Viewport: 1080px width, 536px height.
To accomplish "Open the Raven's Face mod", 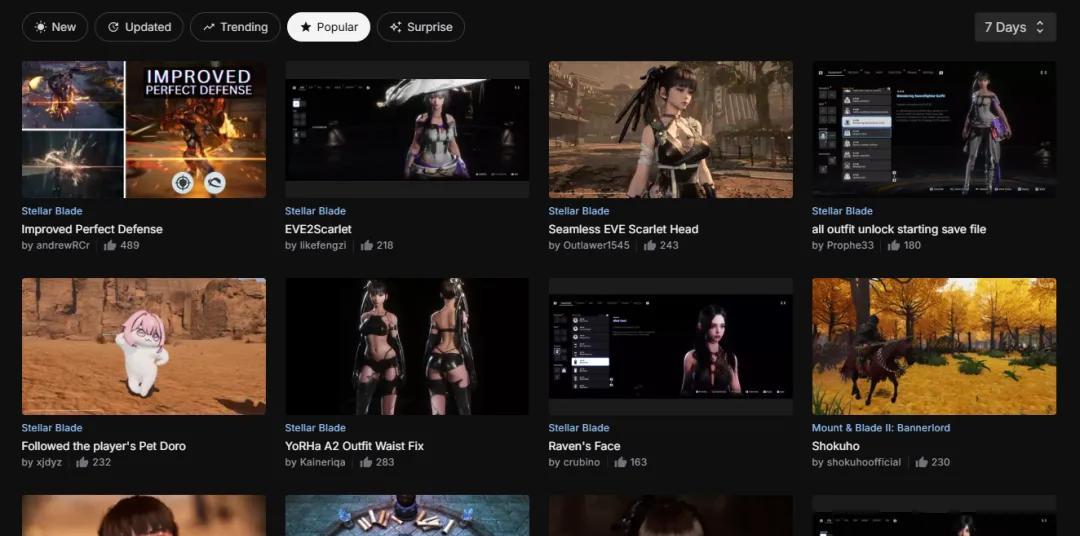I will (584, 446).
